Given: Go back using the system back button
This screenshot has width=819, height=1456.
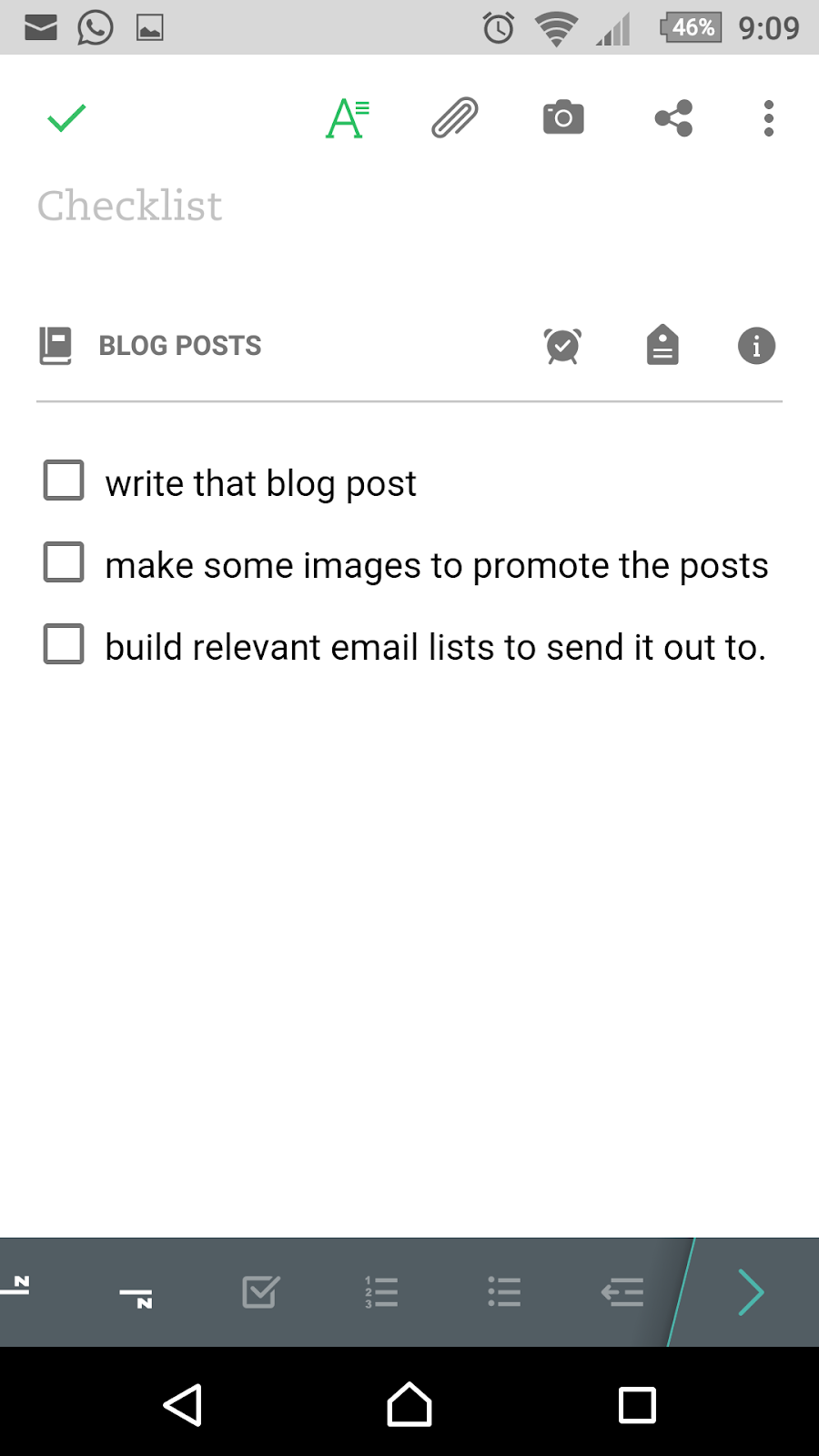Looking at the screenshot, I should pyautogui.click(x=183, y=1405).
